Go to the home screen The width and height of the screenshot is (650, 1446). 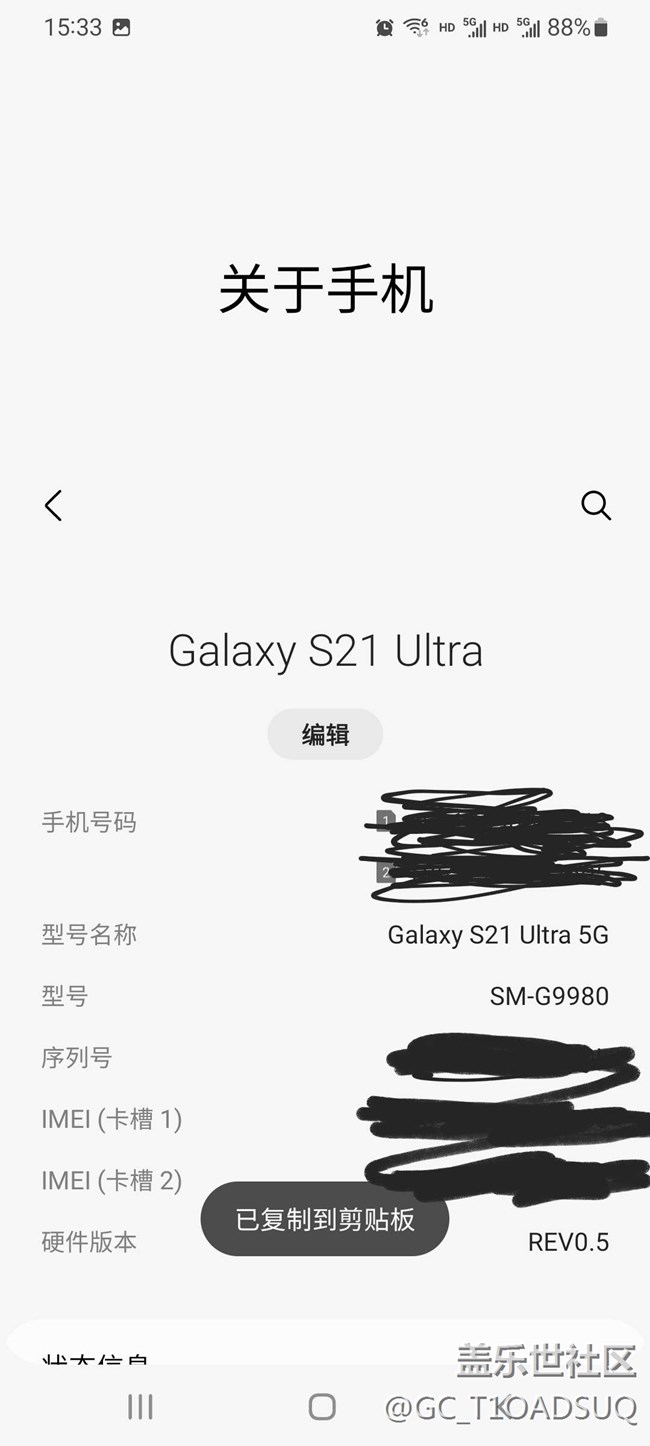pos(322,1407)
